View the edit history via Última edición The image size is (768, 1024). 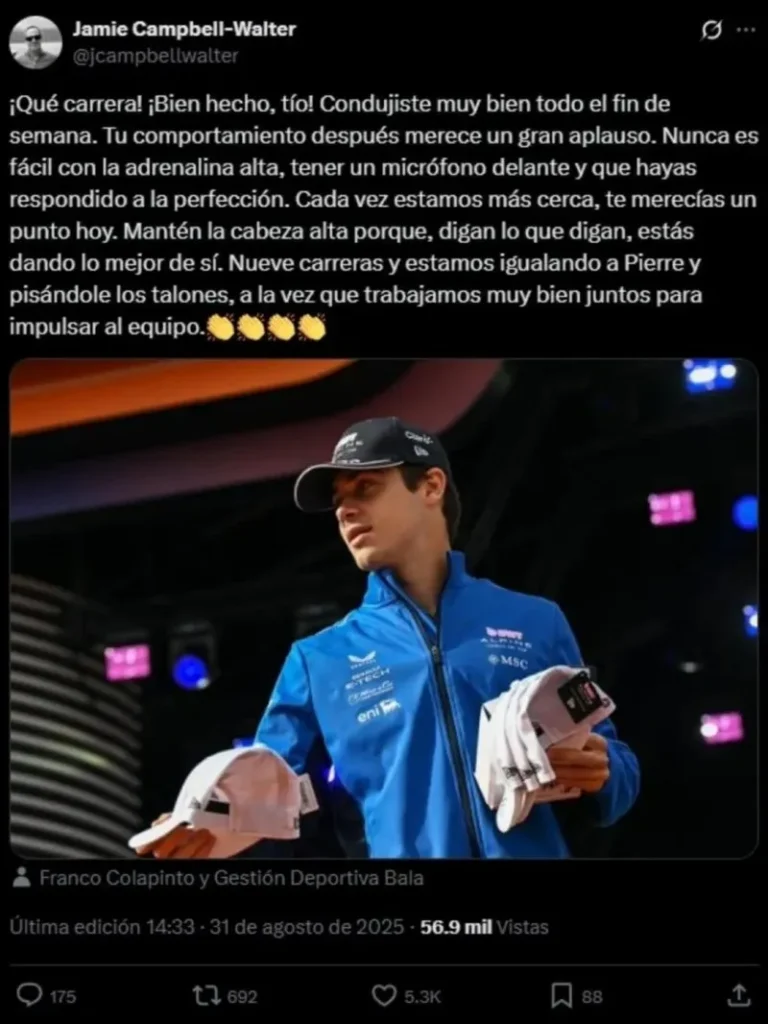click(101, 927)
